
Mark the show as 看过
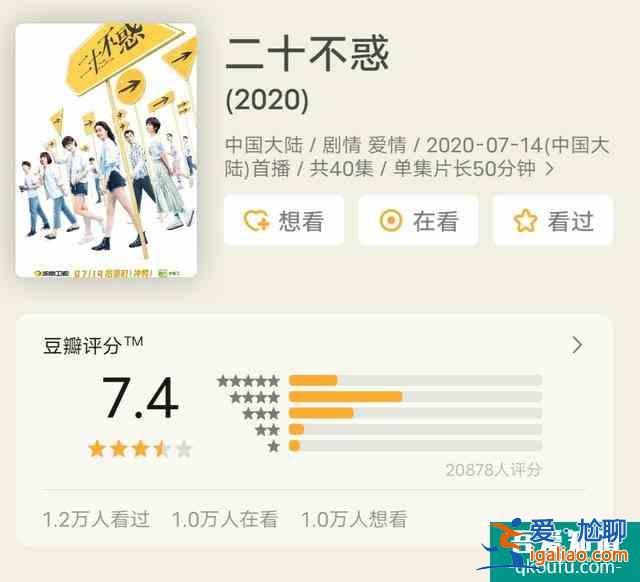(553, 221)
